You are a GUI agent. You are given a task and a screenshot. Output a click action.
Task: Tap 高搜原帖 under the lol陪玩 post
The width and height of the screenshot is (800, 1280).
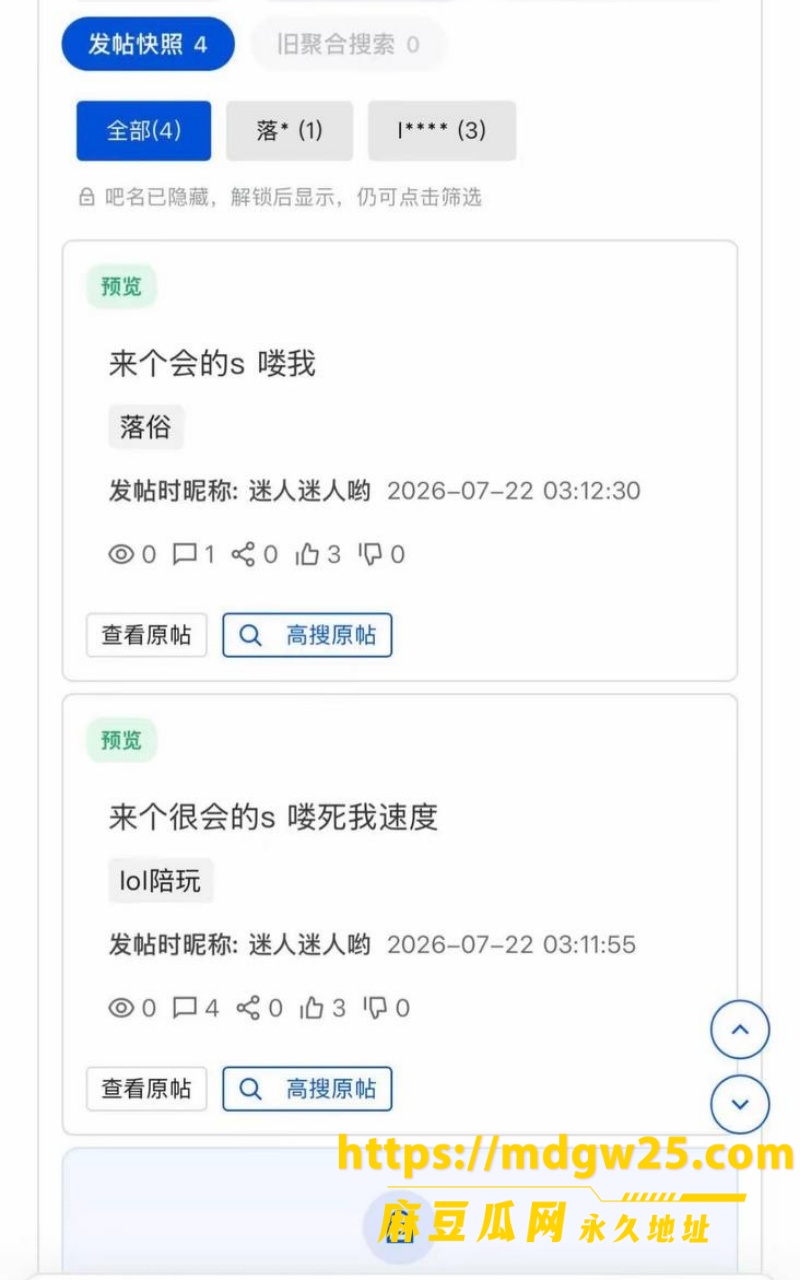[307, 1089]
